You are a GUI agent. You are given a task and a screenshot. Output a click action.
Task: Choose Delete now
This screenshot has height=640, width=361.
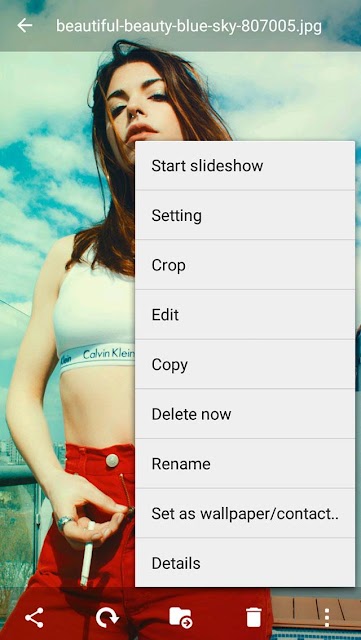click(x=245, y=414)
